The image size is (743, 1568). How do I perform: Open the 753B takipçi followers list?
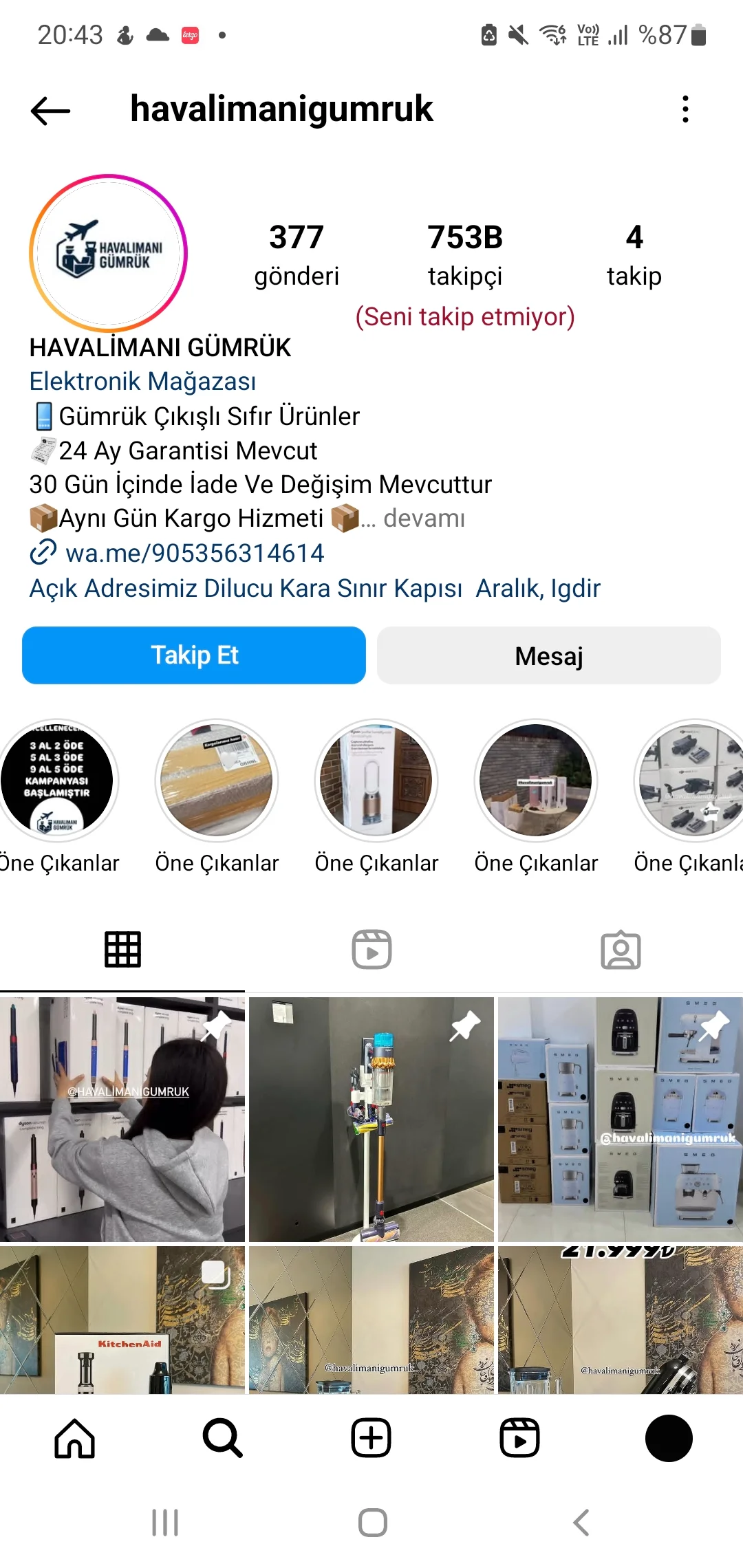(x=464, y=254)
